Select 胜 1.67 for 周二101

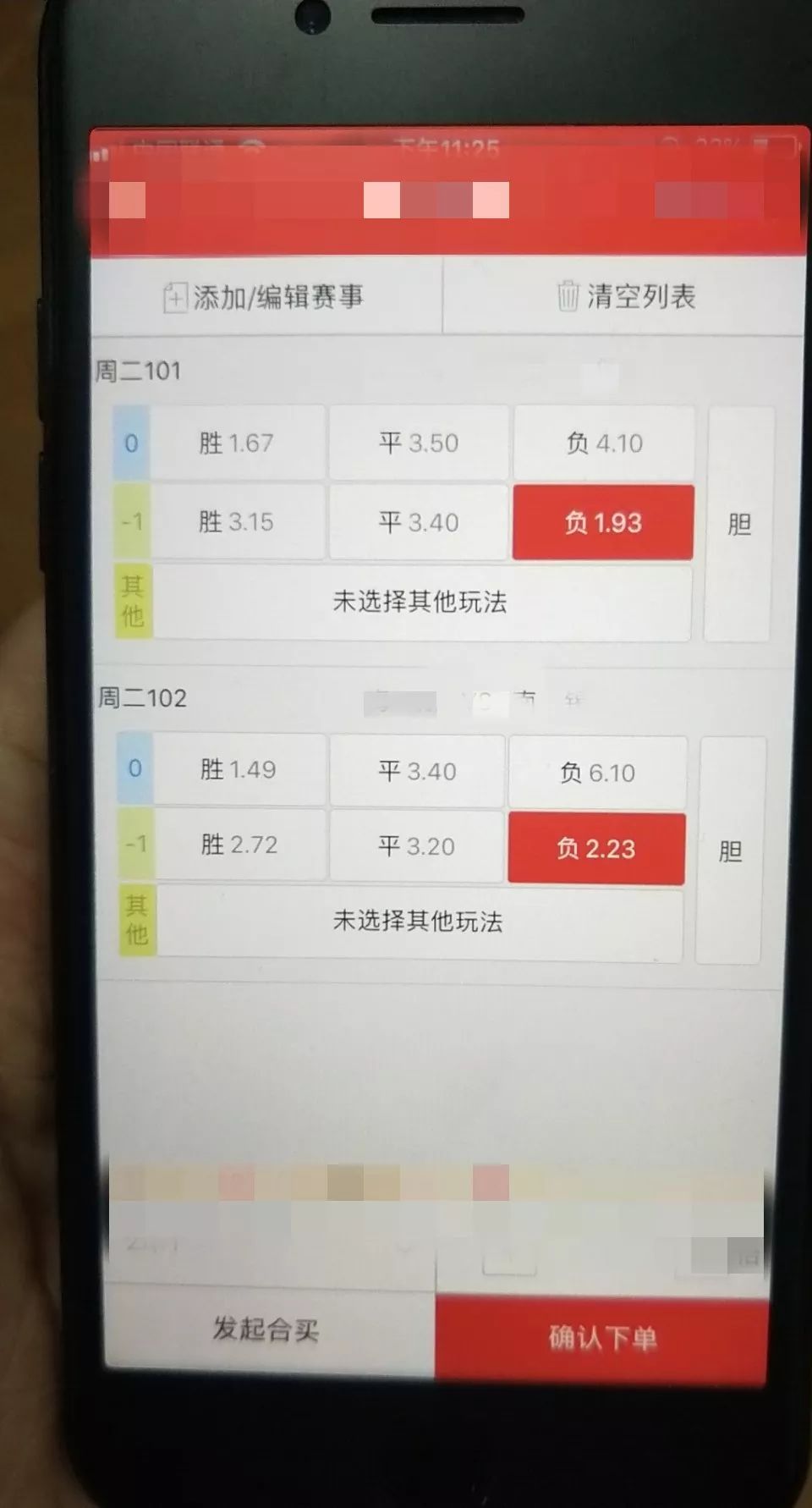click(x=237, y=443)
